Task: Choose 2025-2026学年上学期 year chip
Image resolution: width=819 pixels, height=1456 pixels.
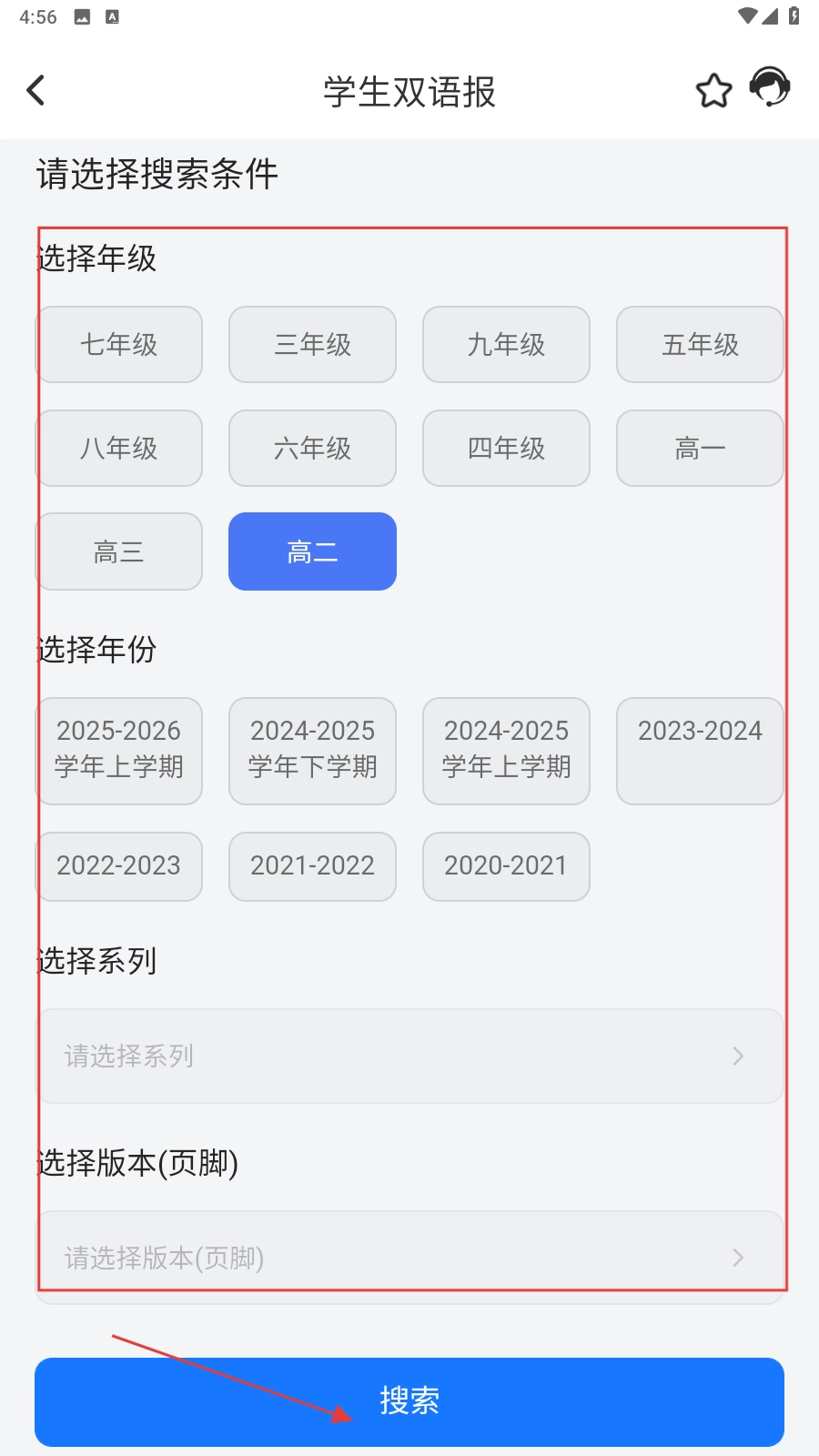Action: point(119,751)
